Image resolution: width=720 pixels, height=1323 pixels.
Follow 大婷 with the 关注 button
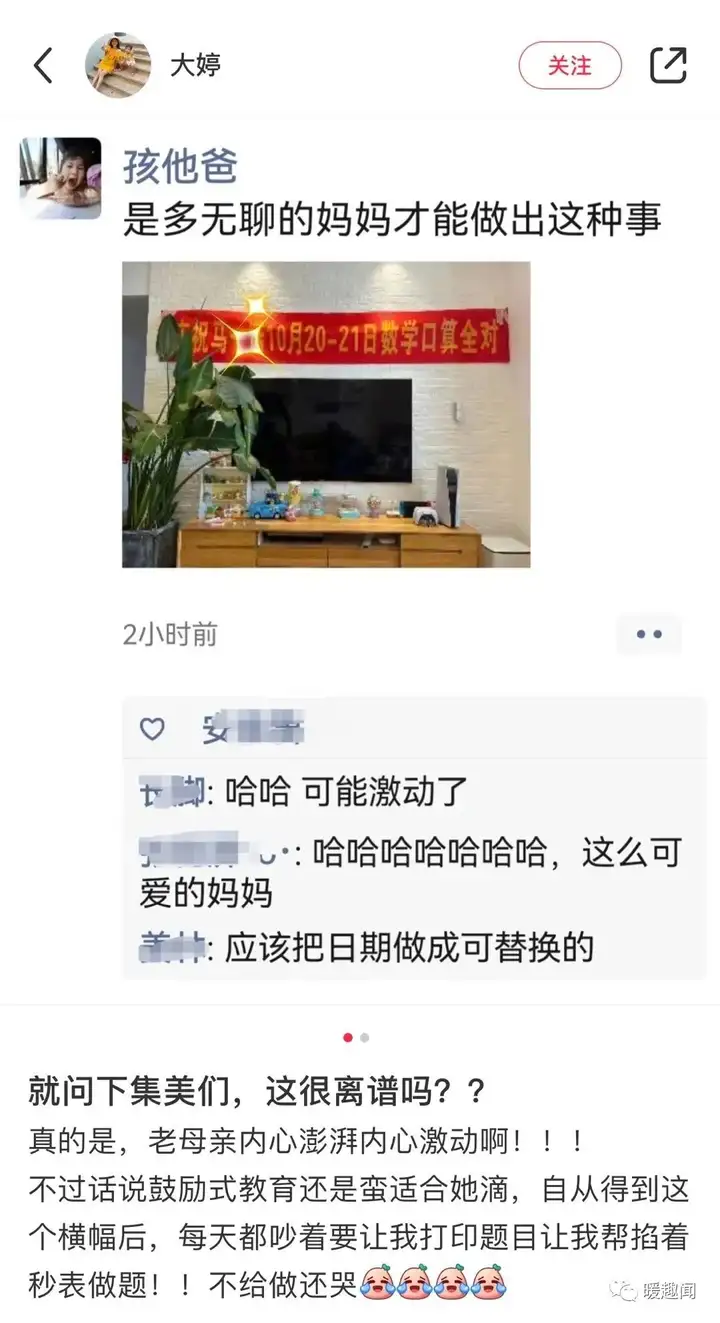click(569, 66)
